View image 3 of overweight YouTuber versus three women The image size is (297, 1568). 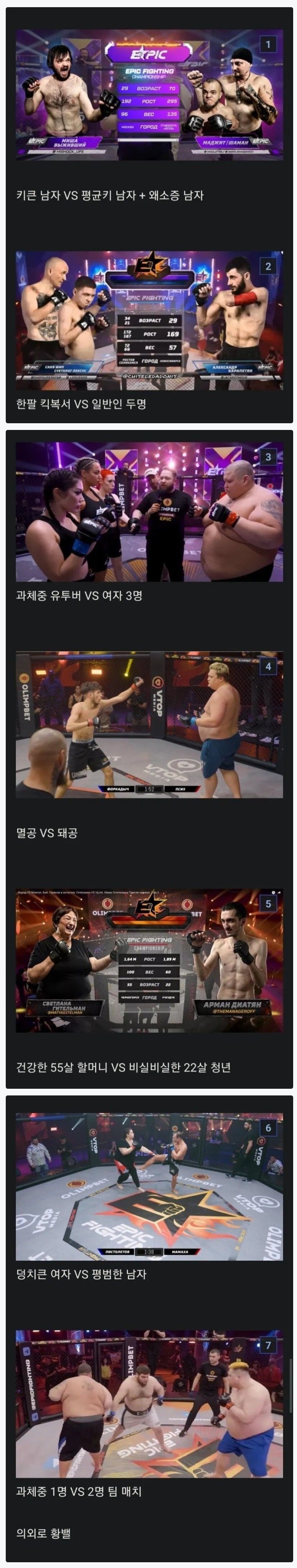pyautogui.click(x=148, y=512)
